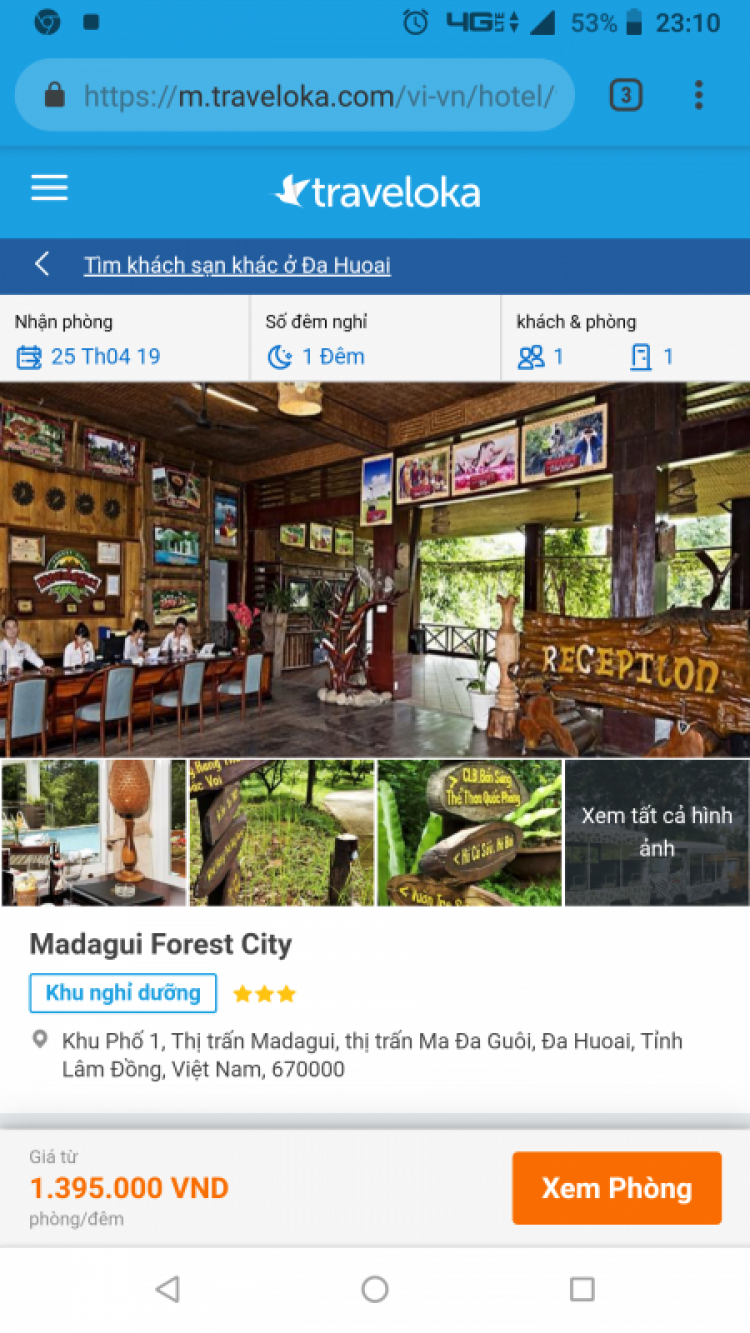Open the browser tabs switcher

625,96
